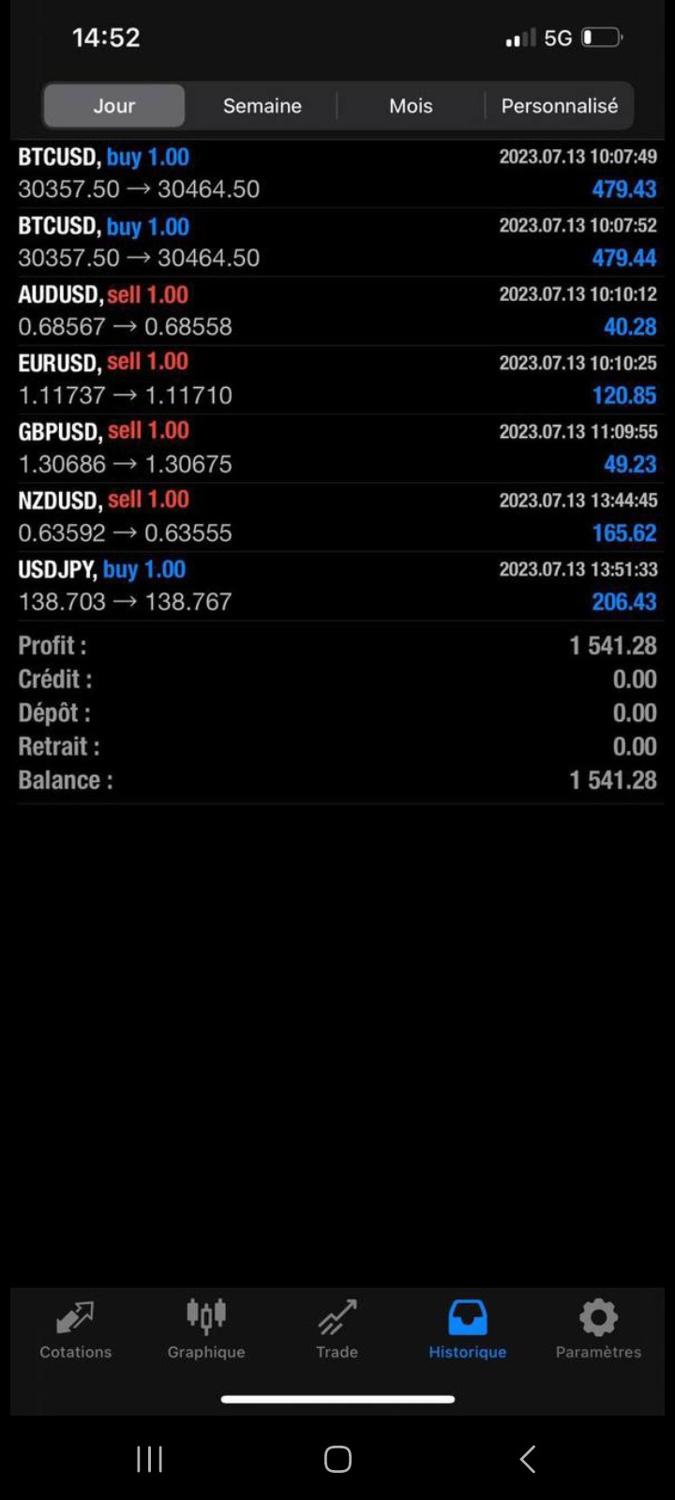Select the Jour period filter
Screen dimensions: 675x1500
(x=114, y=105)
